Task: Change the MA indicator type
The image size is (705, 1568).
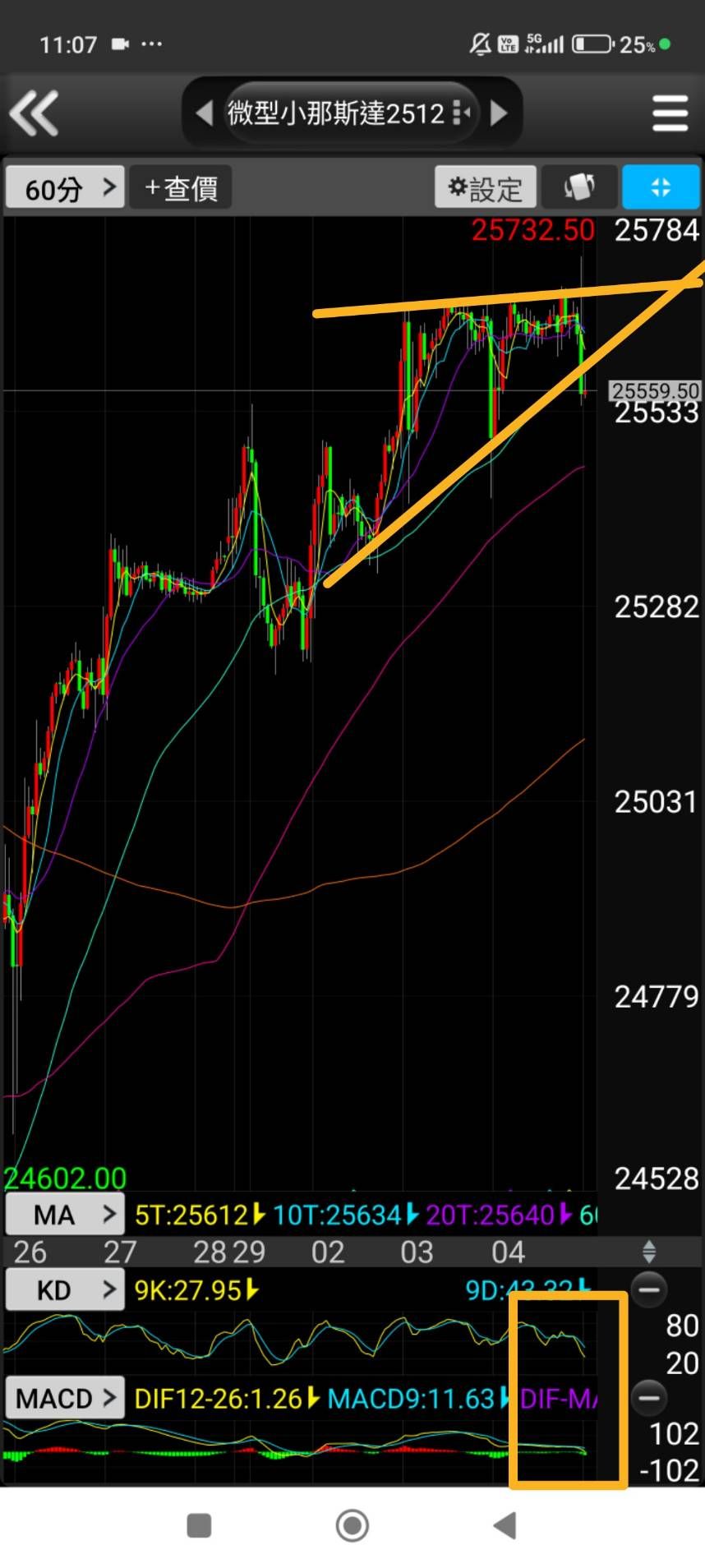Action: [x=66, y=1214]
